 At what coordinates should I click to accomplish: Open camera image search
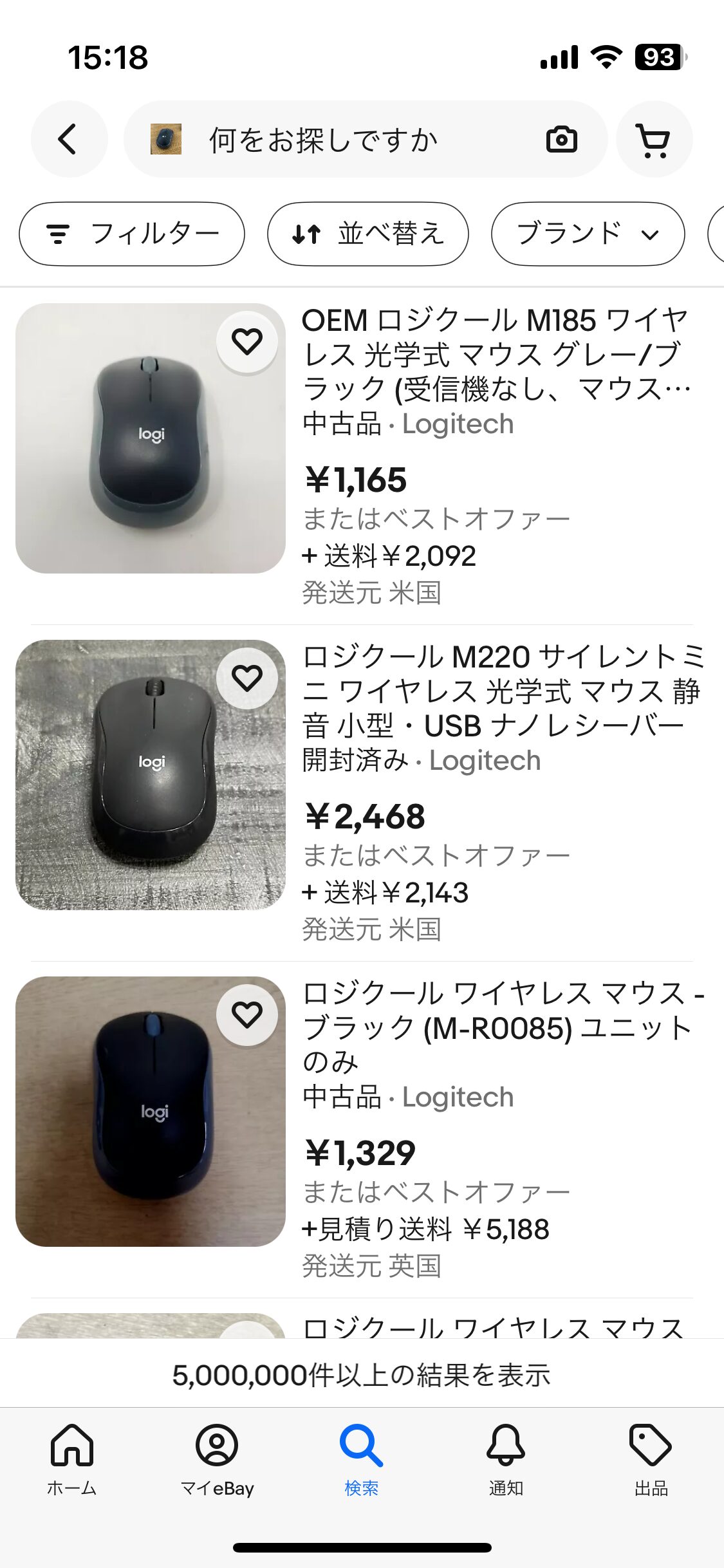click(561, 139)
